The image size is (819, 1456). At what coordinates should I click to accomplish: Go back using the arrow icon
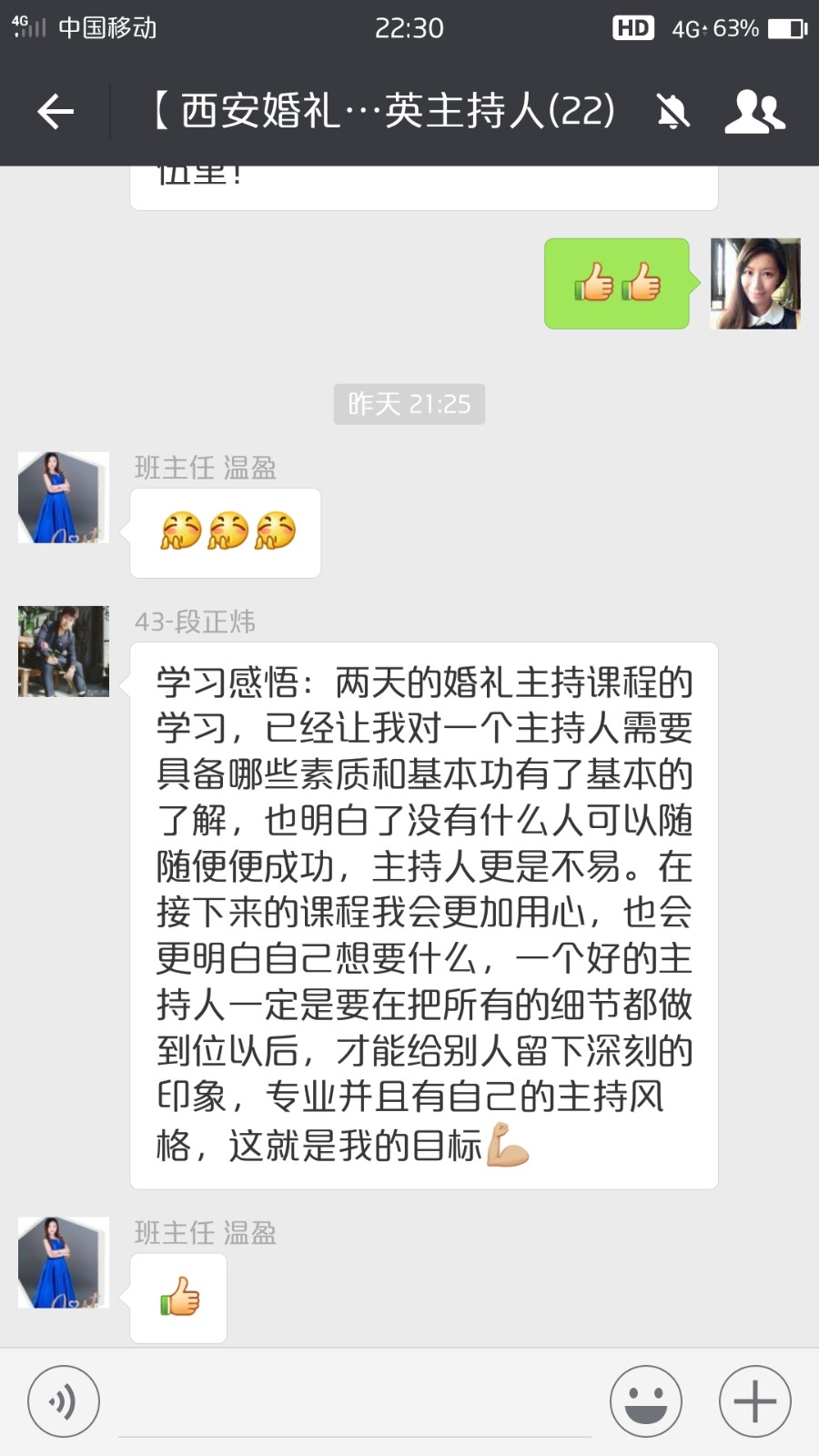(56, 112)
